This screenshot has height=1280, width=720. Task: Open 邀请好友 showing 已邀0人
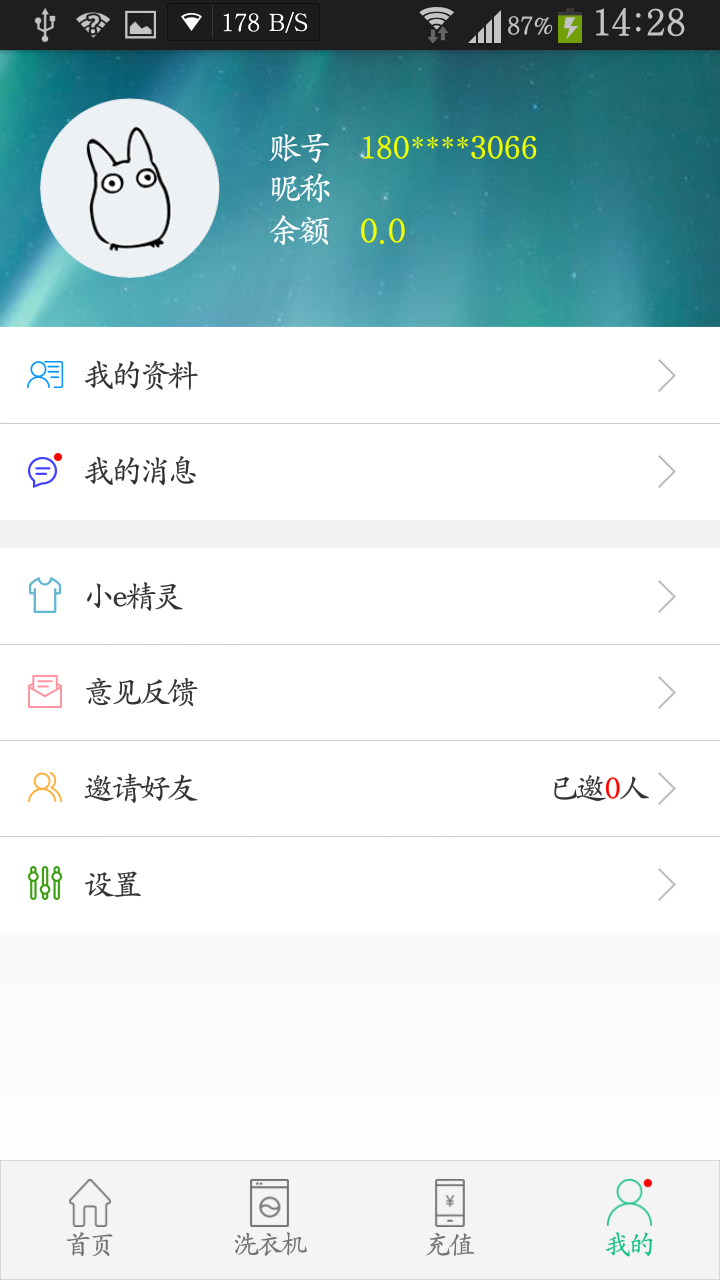coord(360,789)
